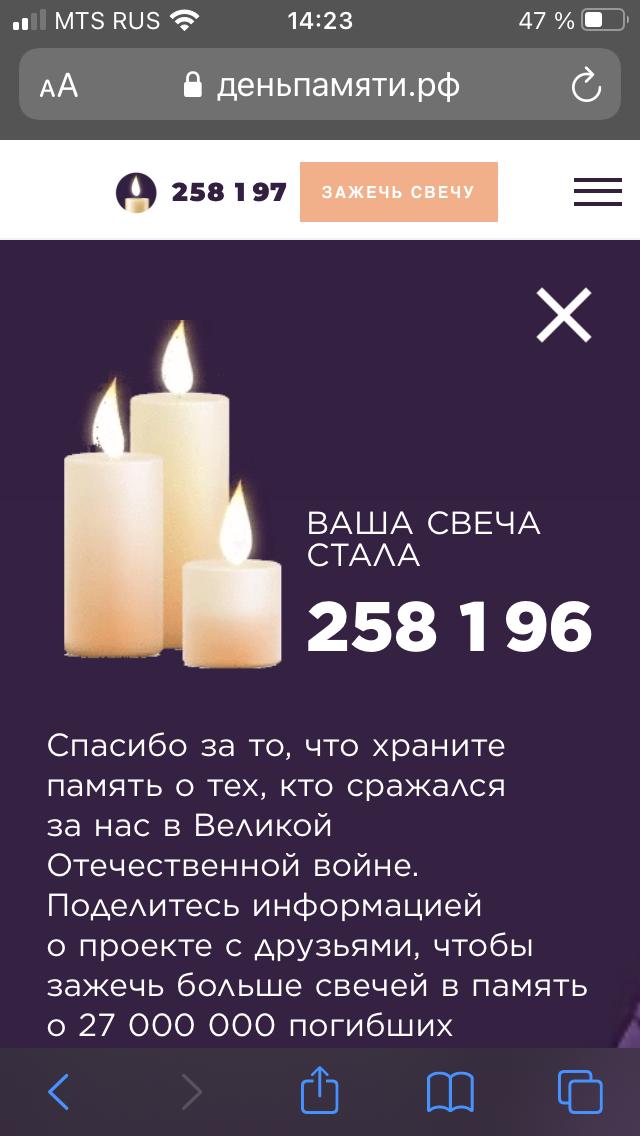The height and width of the screenshot is (1136, 640).
Task: Close the candle confirmation overlay
Action: [564, 315]
